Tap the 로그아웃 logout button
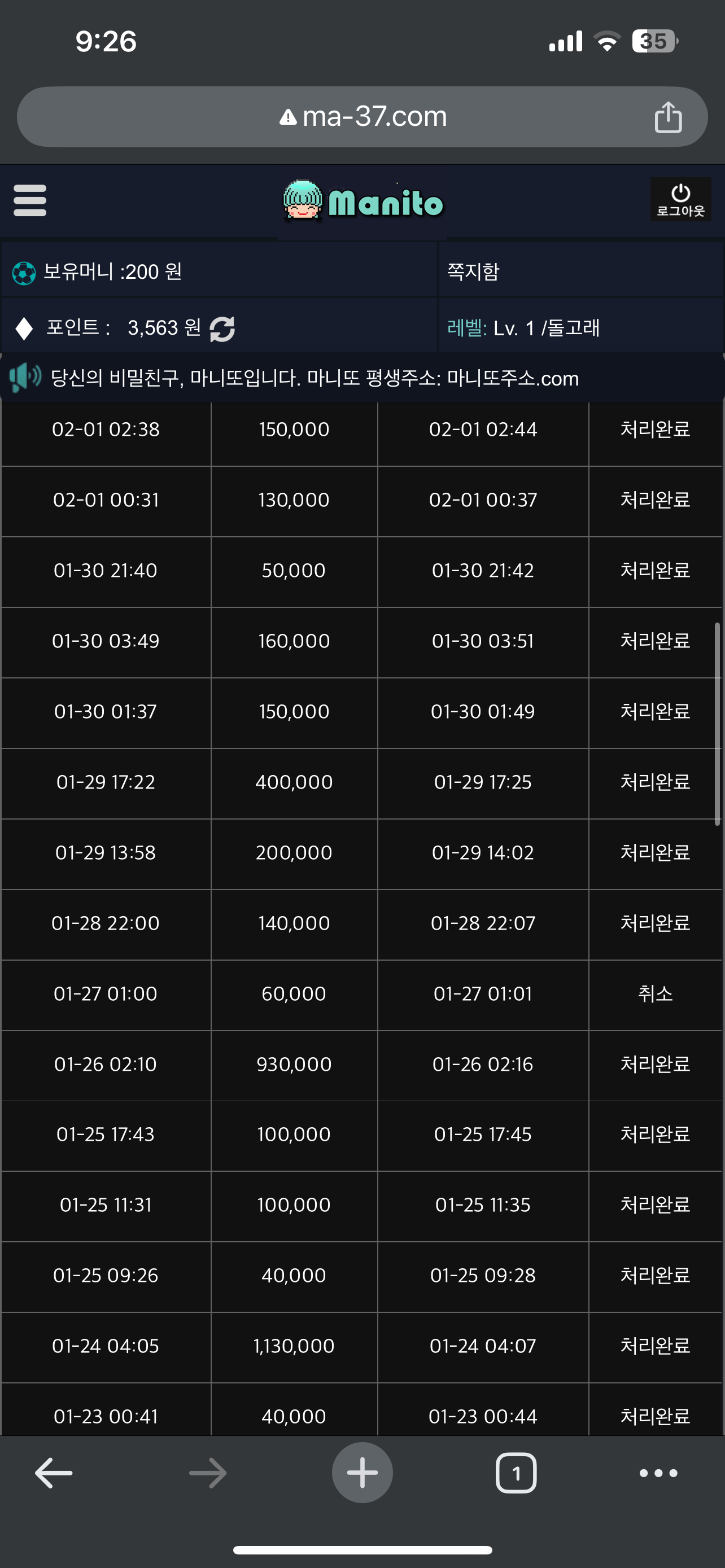The height and width of the screenshot is (1568, 725). tap(680, 200)
